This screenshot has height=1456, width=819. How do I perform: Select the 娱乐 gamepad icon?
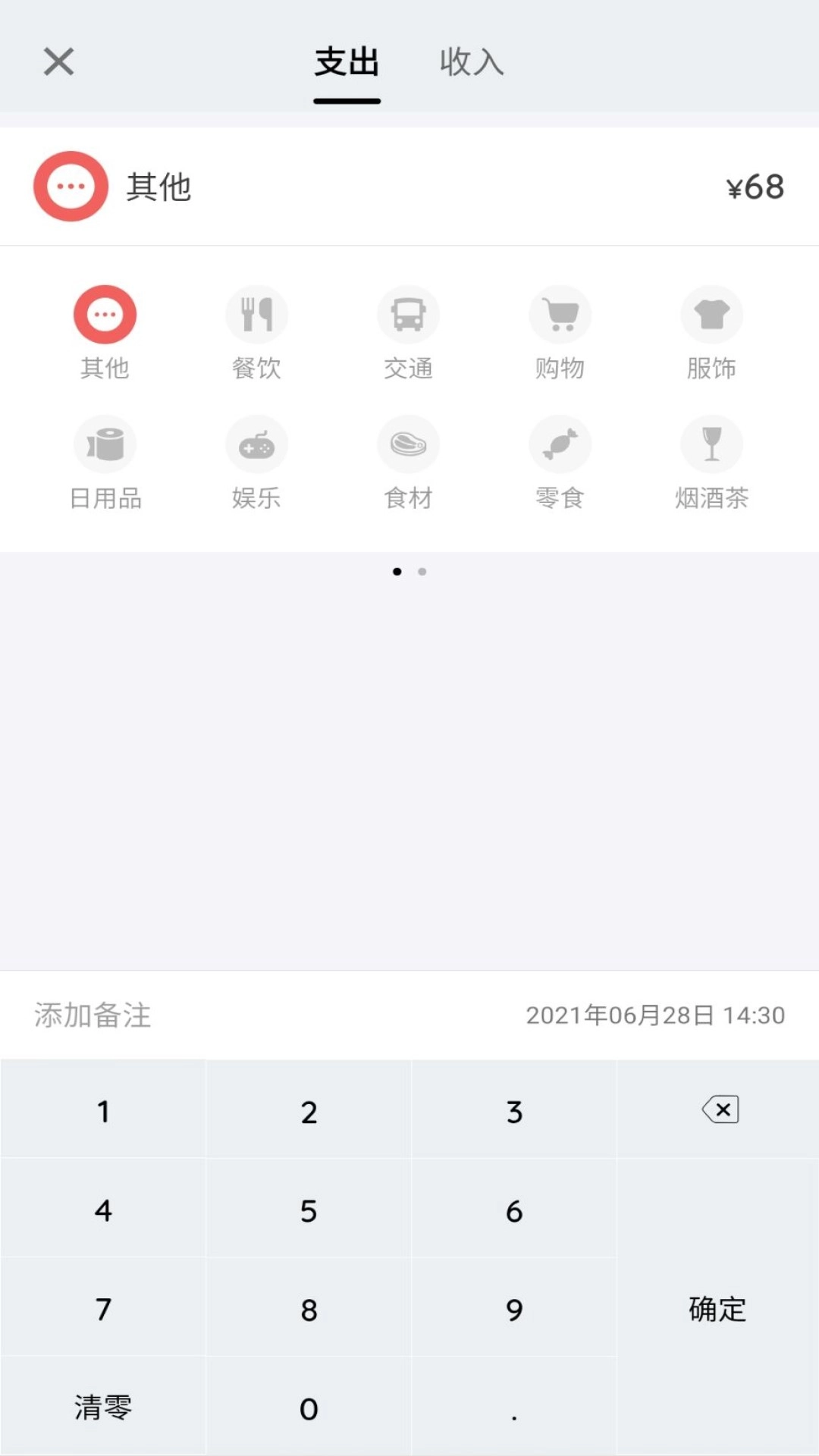[256, 444]
